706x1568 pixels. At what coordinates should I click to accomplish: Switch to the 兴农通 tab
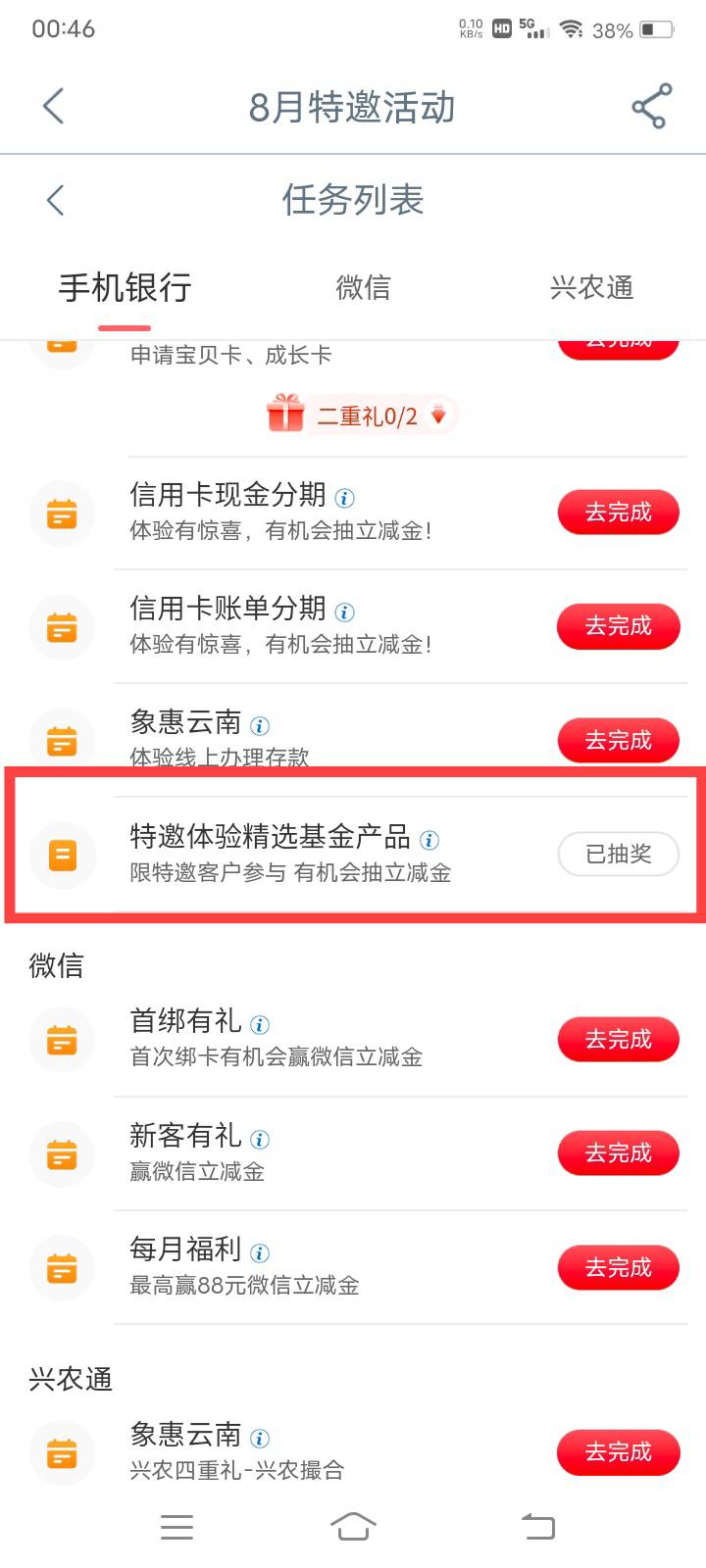pos(591,287)
